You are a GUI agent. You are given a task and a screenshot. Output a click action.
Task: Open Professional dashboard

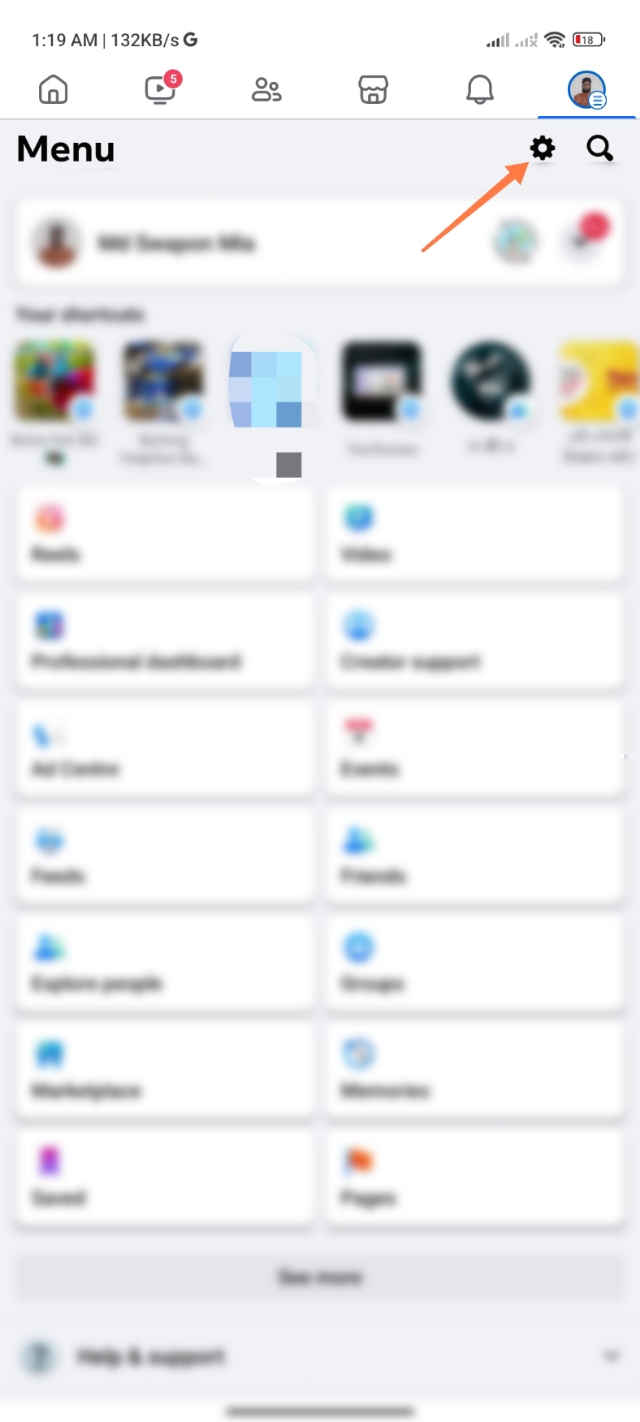coord(165,641)
